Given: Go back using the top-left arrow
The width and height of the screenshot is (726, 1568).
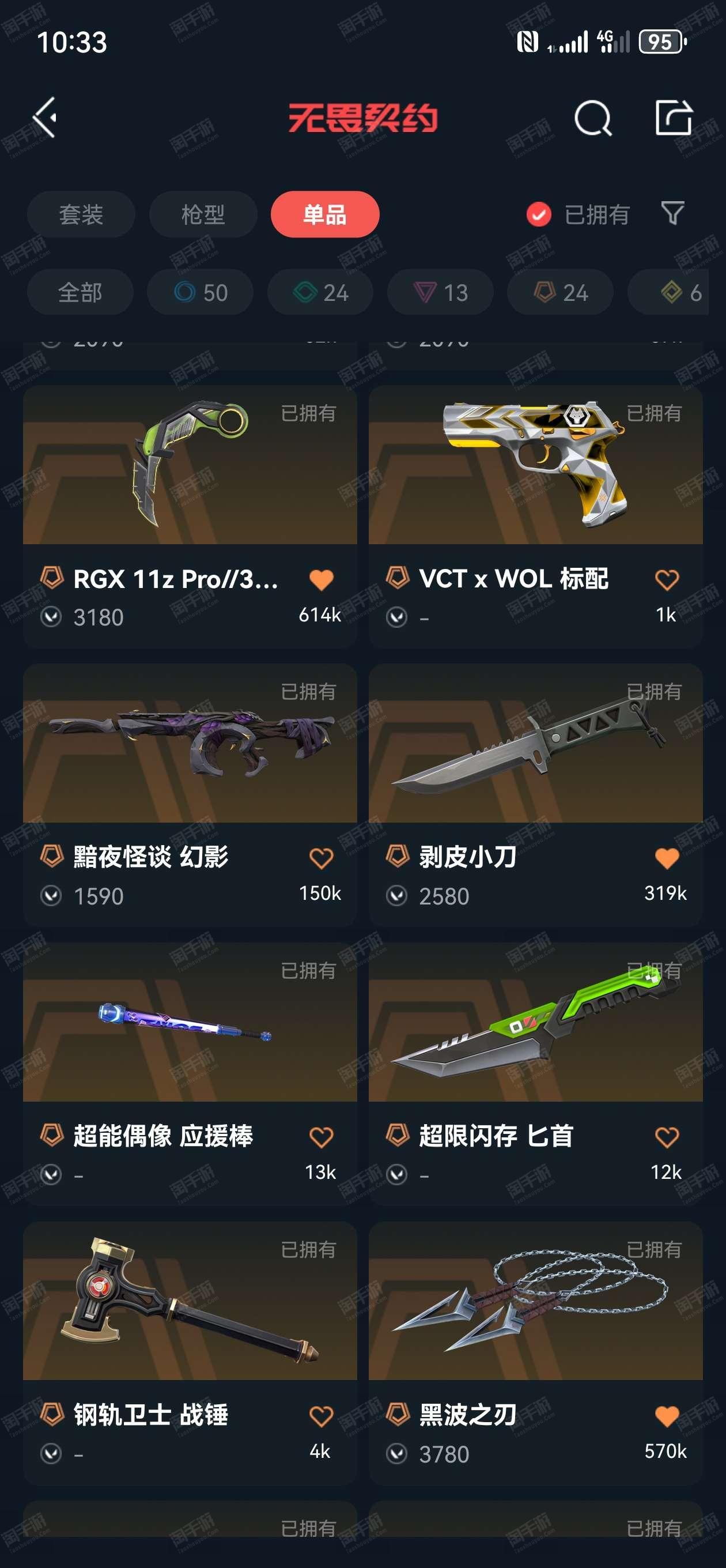Looking at the screenshot, I should 46,117.
